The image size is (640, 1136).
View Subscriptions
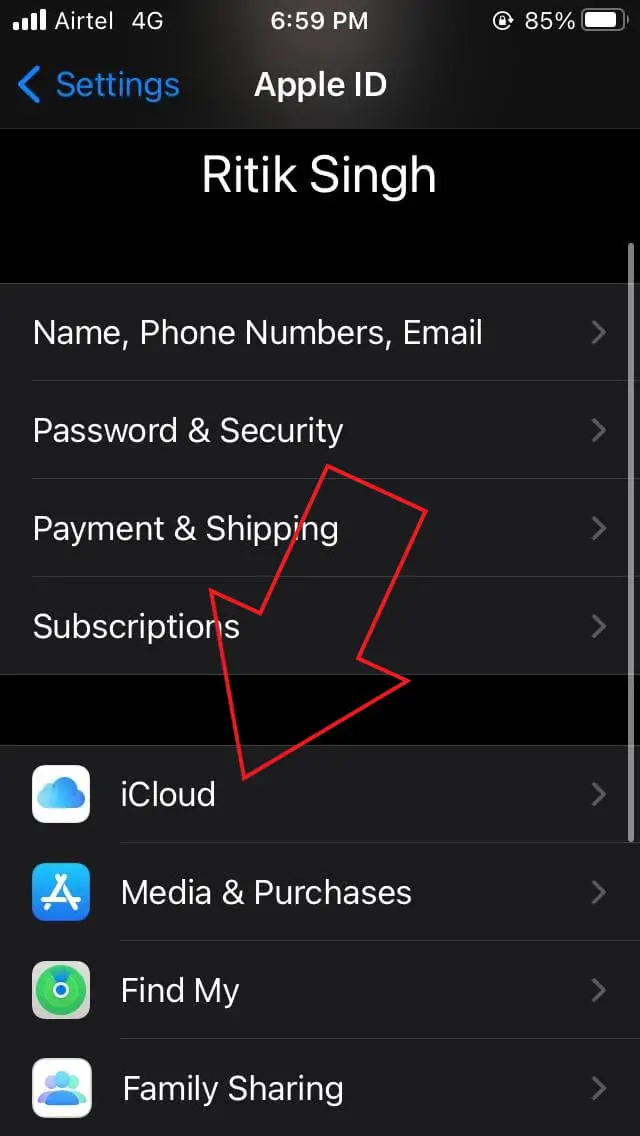pos(320,626)
